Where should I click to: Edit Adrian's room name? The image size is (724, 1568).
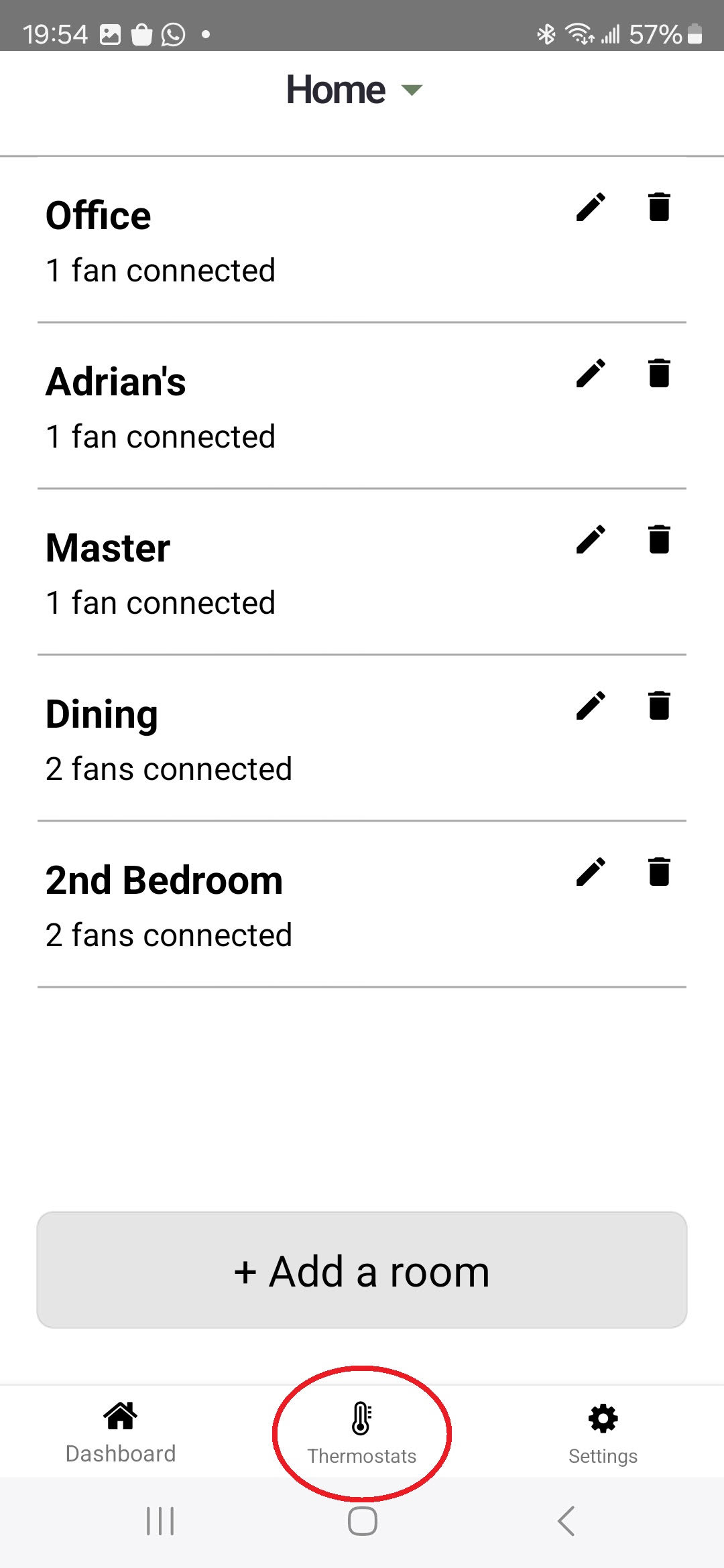591,373
